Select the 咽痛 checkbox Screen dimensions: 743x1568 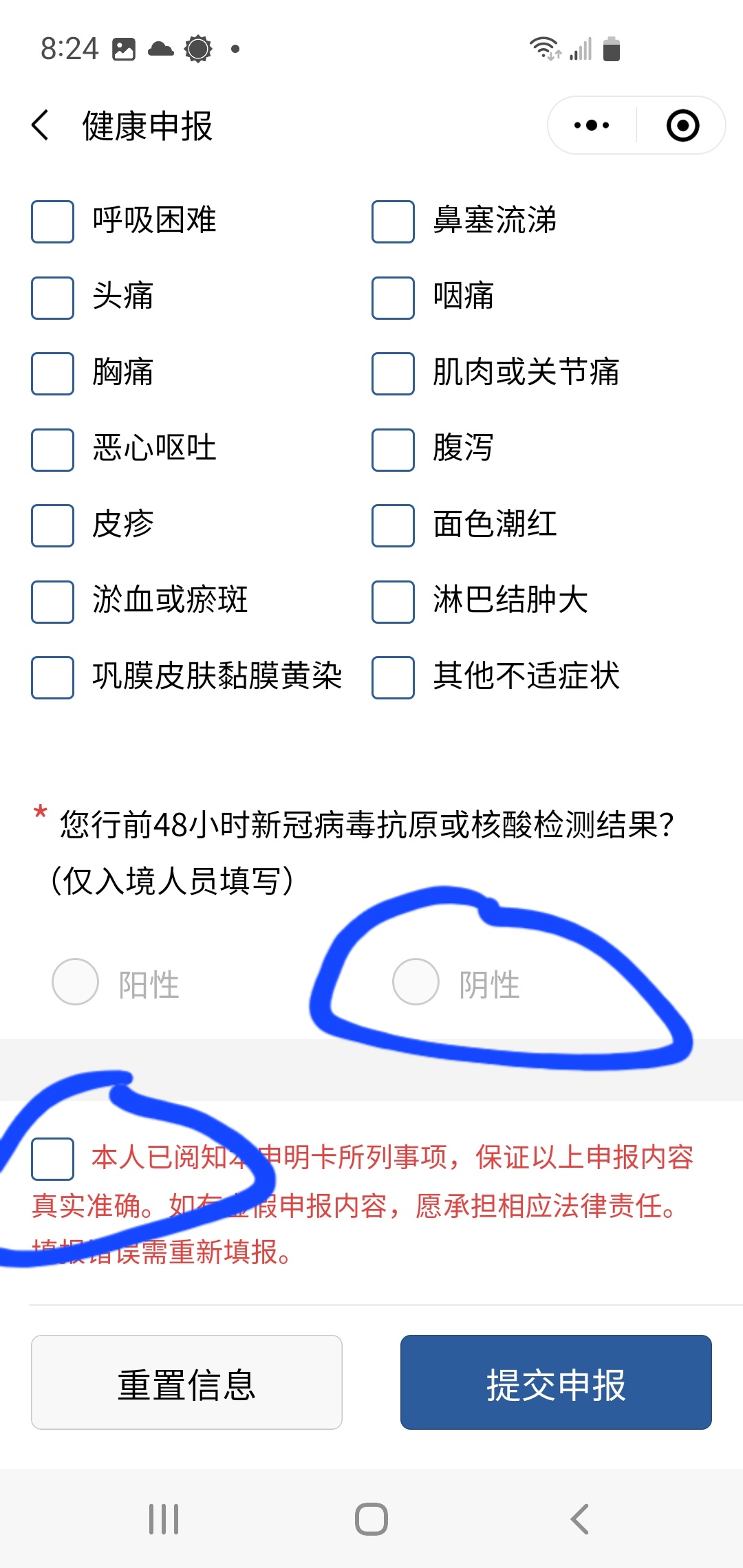[x=393, y=298]
